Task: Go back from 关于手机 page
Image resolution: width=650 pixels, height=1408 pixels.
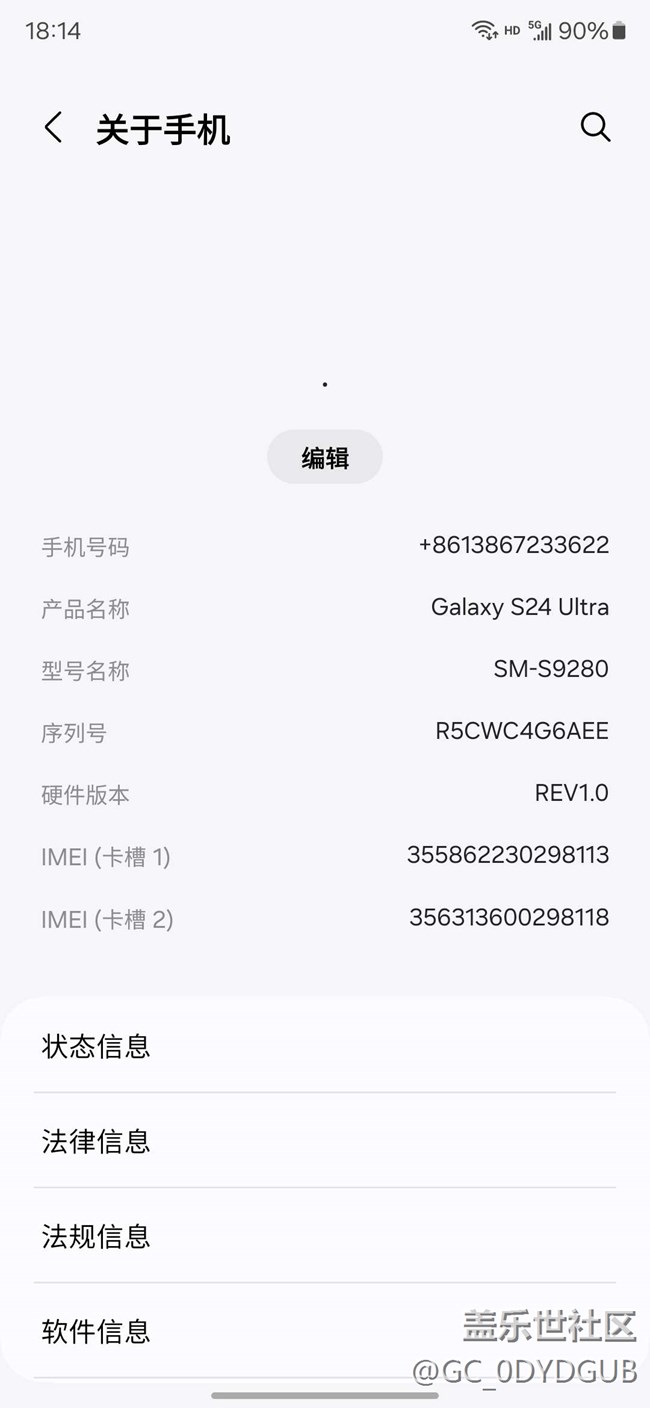Action: tap(54, 128)
